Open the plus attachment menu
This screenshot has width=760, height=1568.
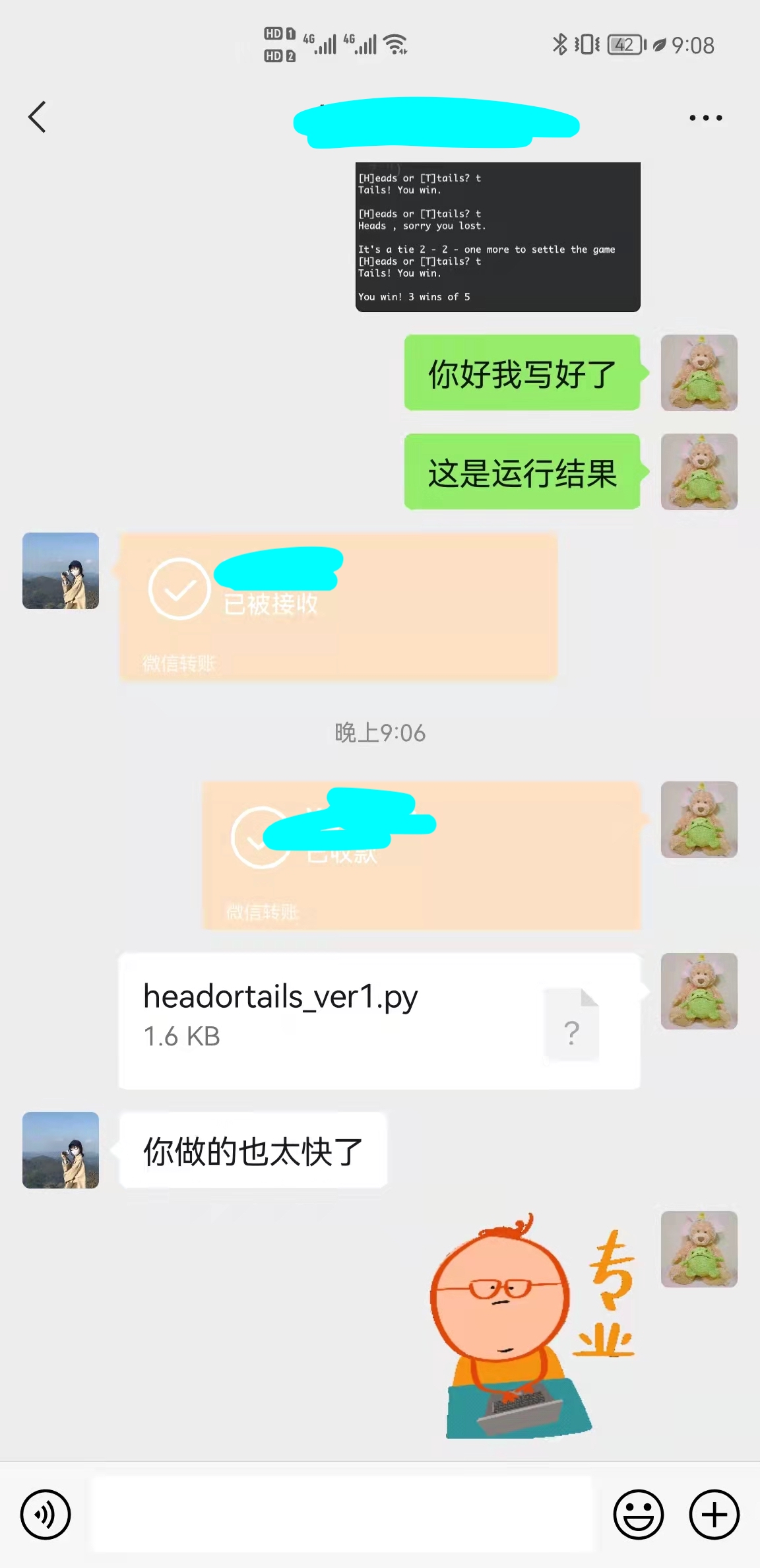click(x=714, y=1514)
